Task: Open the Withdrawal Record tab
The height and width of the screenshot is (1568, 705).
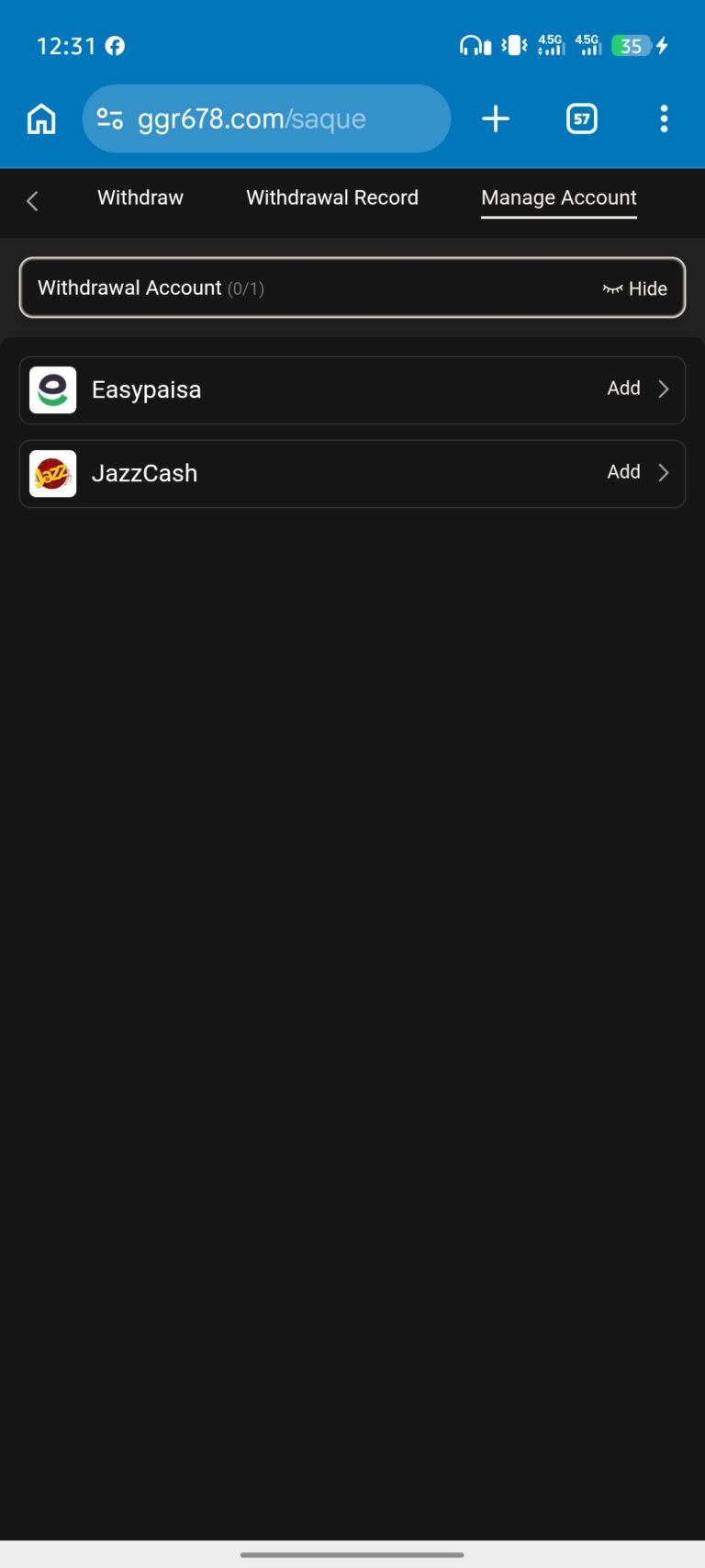Action: (332, 197)
